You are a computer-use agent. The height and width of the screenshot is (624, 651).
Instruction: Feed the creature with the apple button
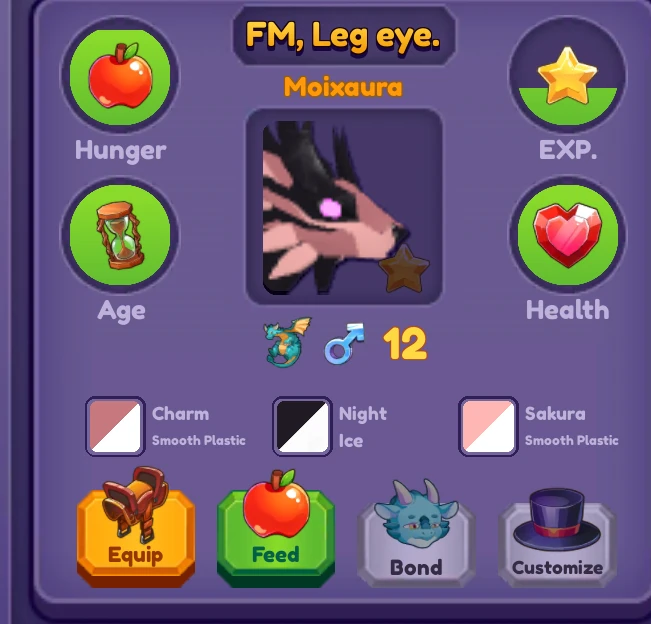[x=275, y=535]
